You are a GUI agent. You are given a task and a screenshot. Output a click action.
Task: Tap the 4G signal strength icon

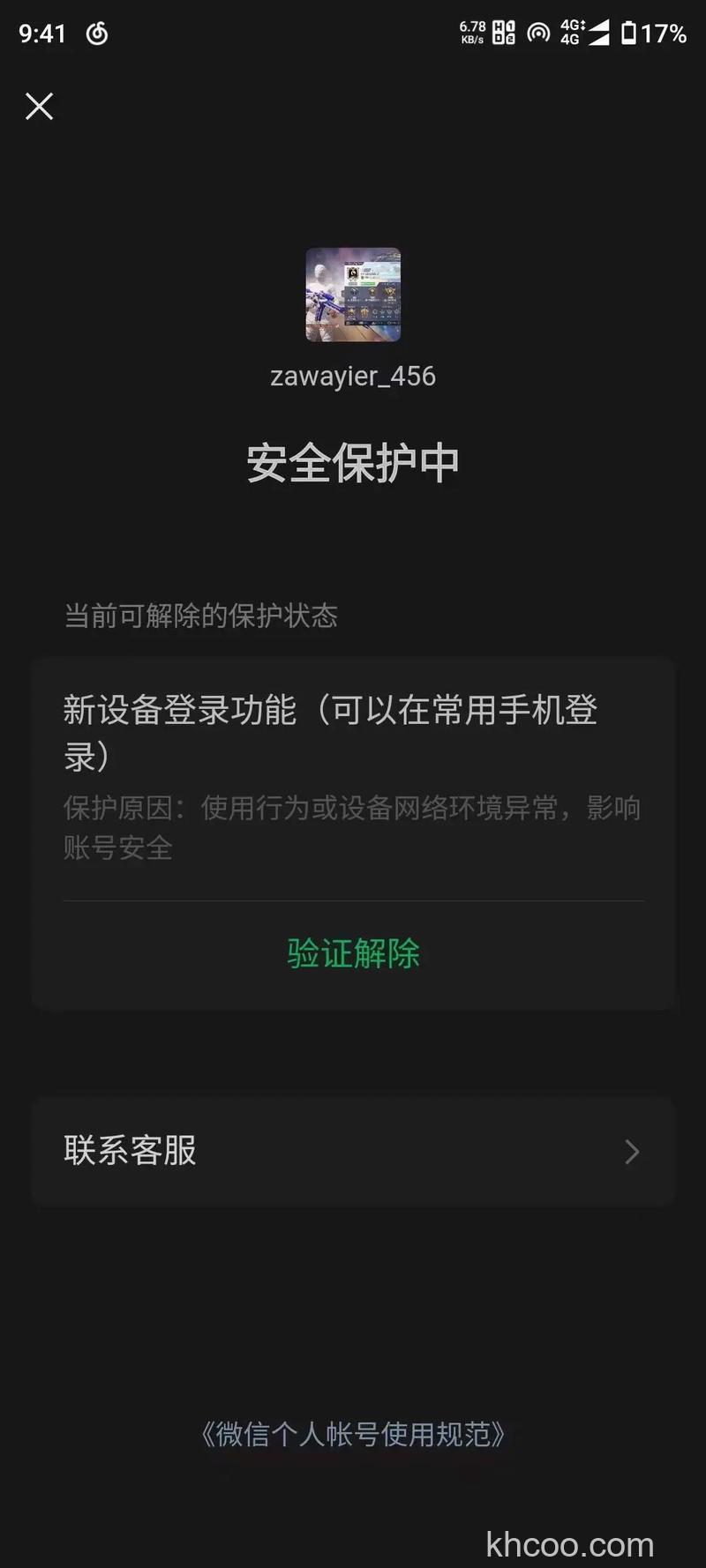tap(598, 34)
